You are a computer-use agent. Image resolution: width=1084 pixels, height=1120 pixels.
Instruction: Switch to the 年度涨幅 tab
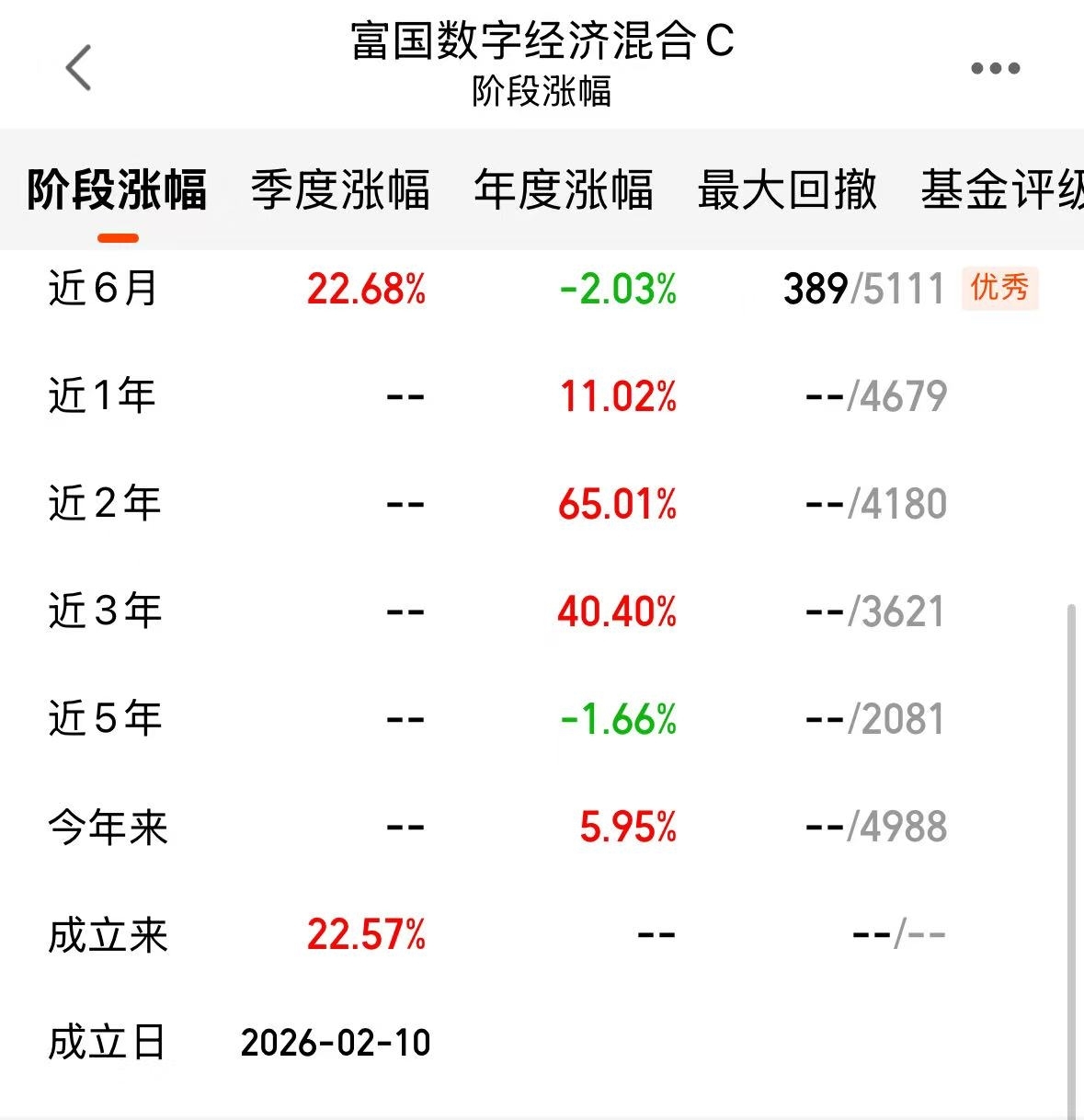[564, 190]
